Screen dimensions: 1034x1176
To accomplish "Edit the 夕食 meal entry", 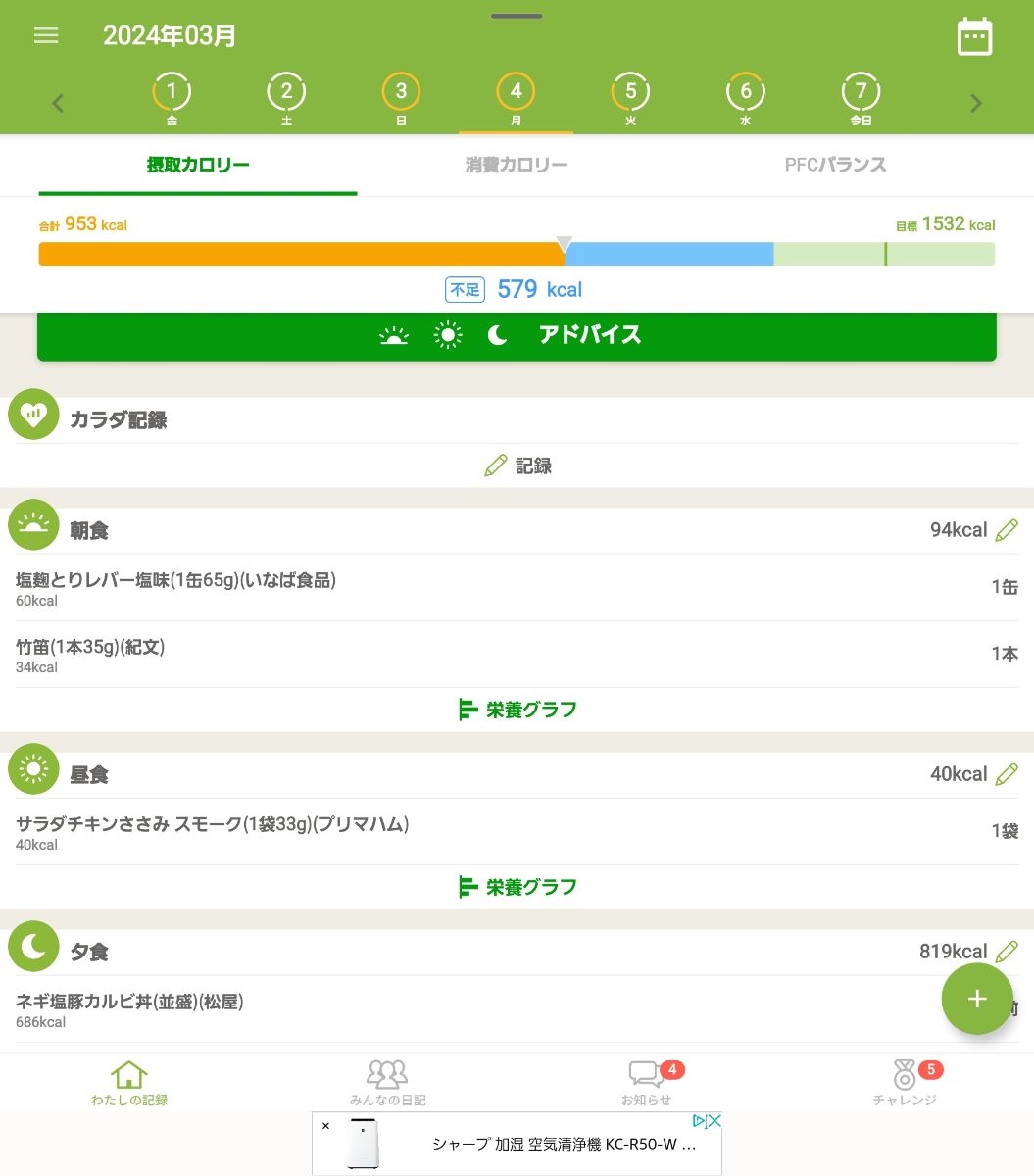I will pos(1007,952).
